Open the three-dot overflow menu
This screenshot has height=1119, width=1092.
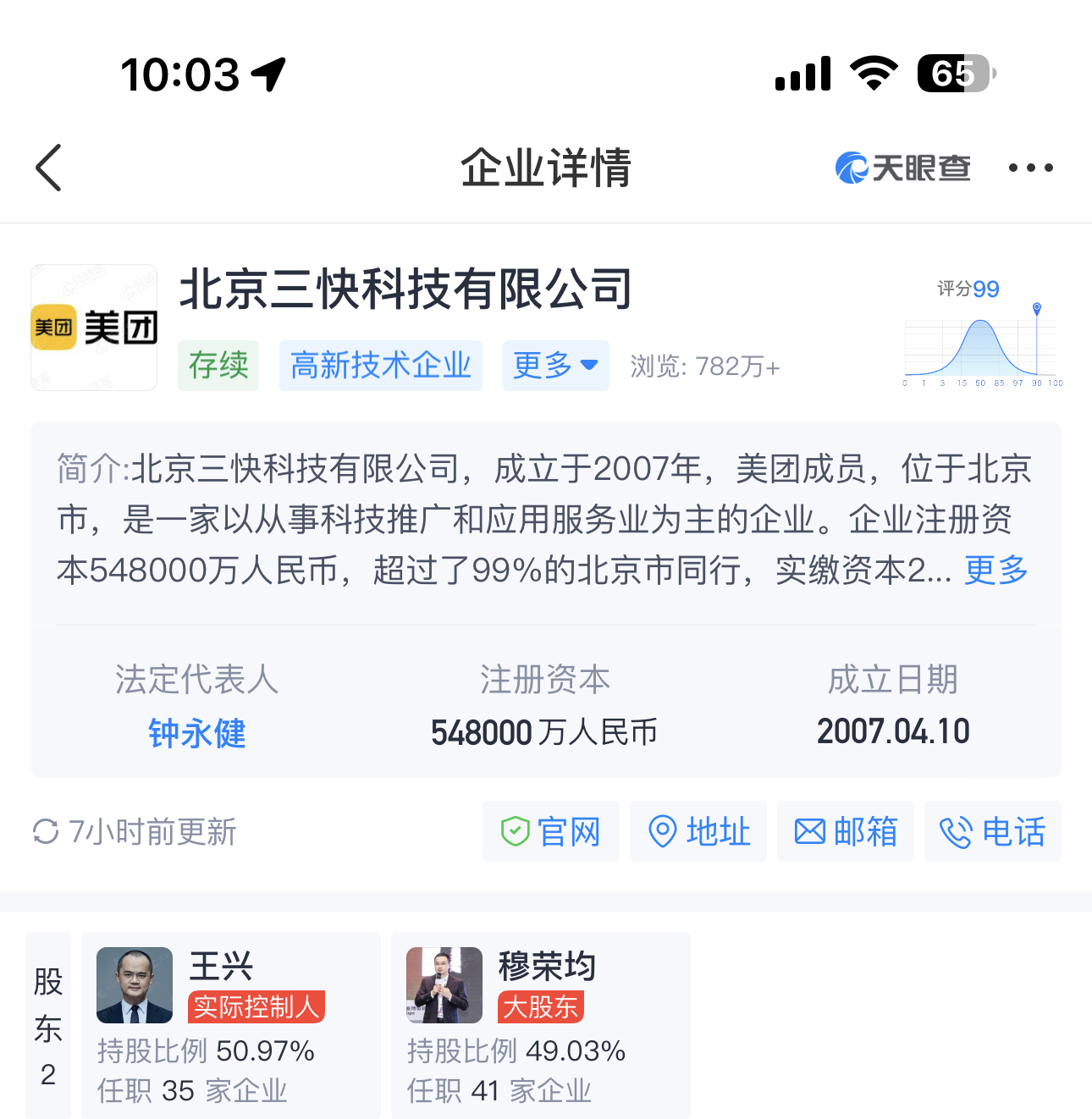[1030, 168]
